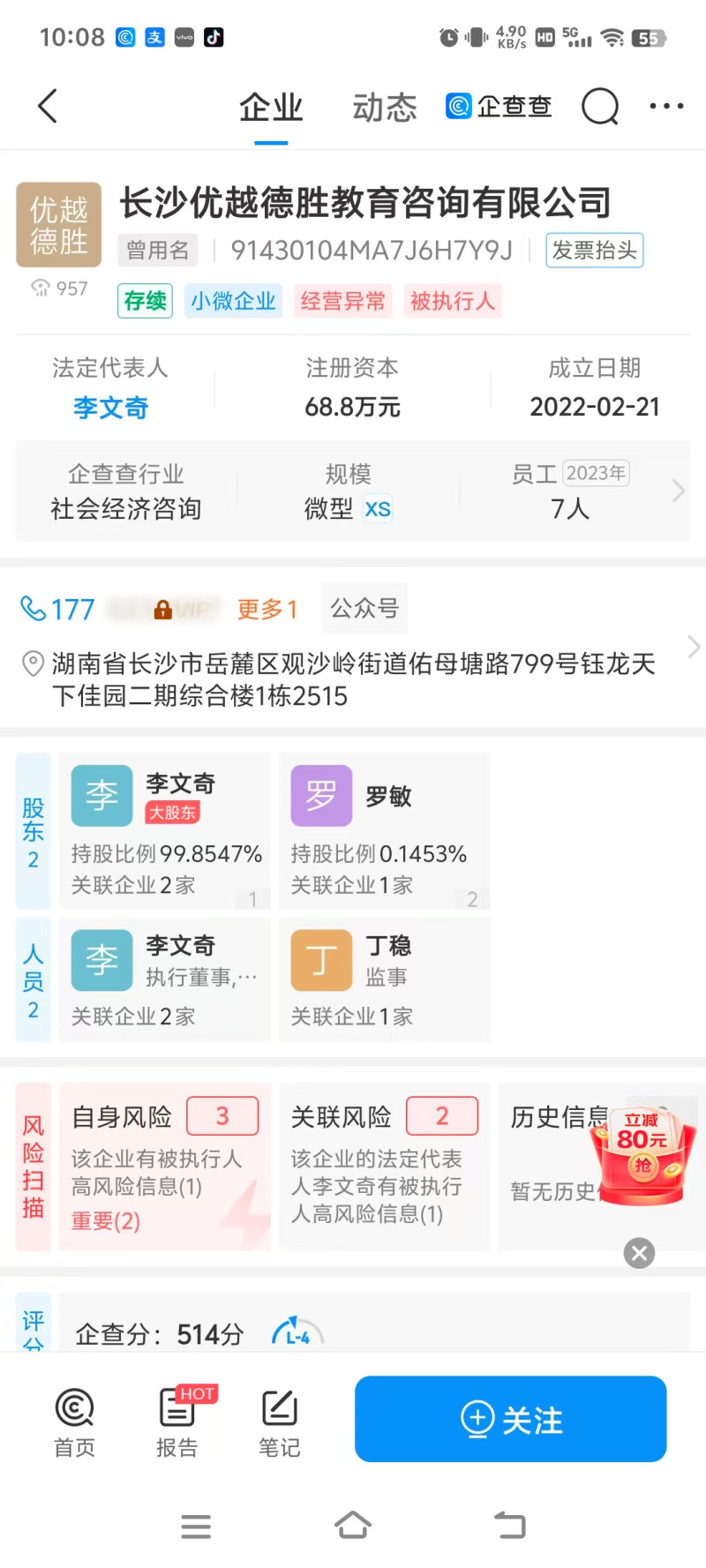Screen dimensions: 706x1568
Task: Tap the 发票抬头 button
Action: coord(594,251)
